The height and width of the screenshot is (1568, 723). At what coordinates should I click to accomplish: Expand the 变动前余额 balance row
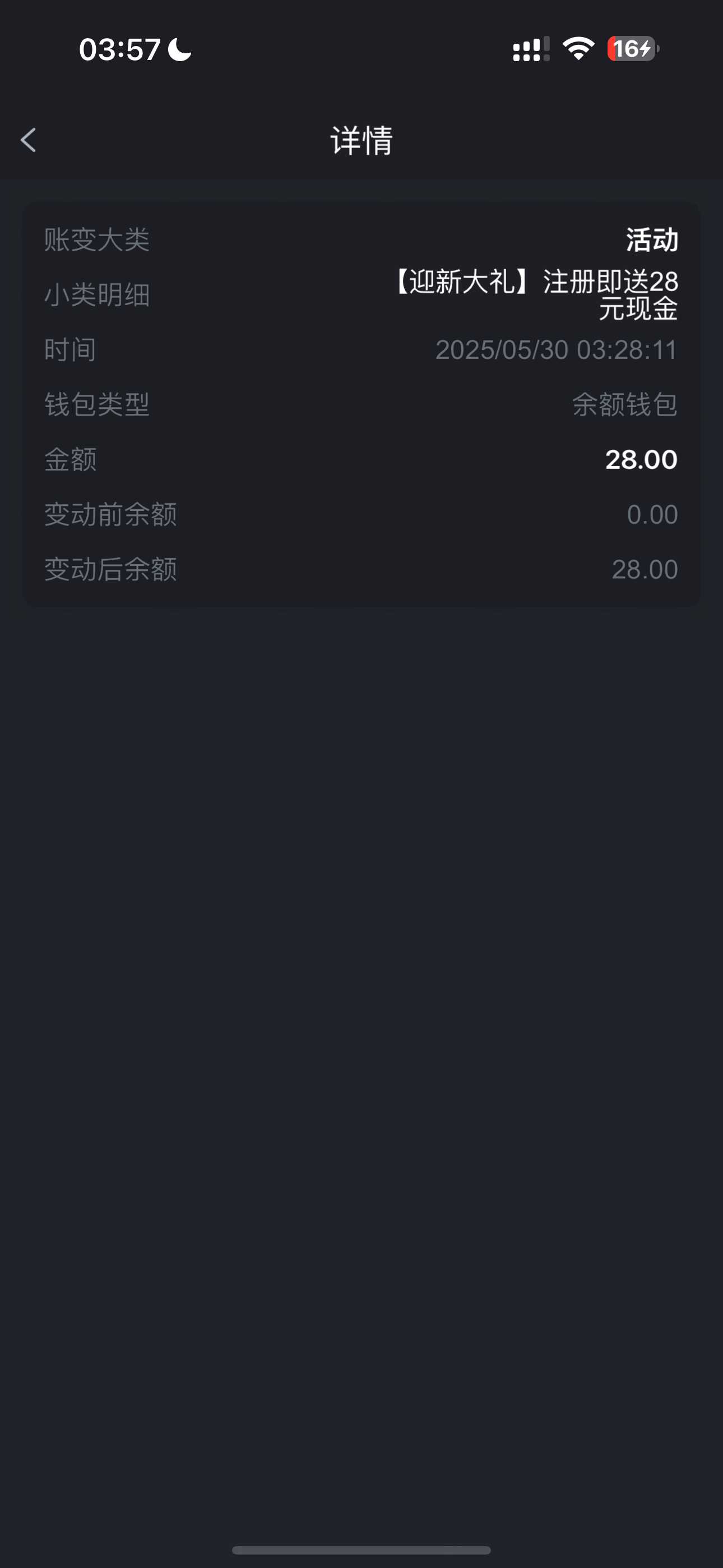pos(111,514)
